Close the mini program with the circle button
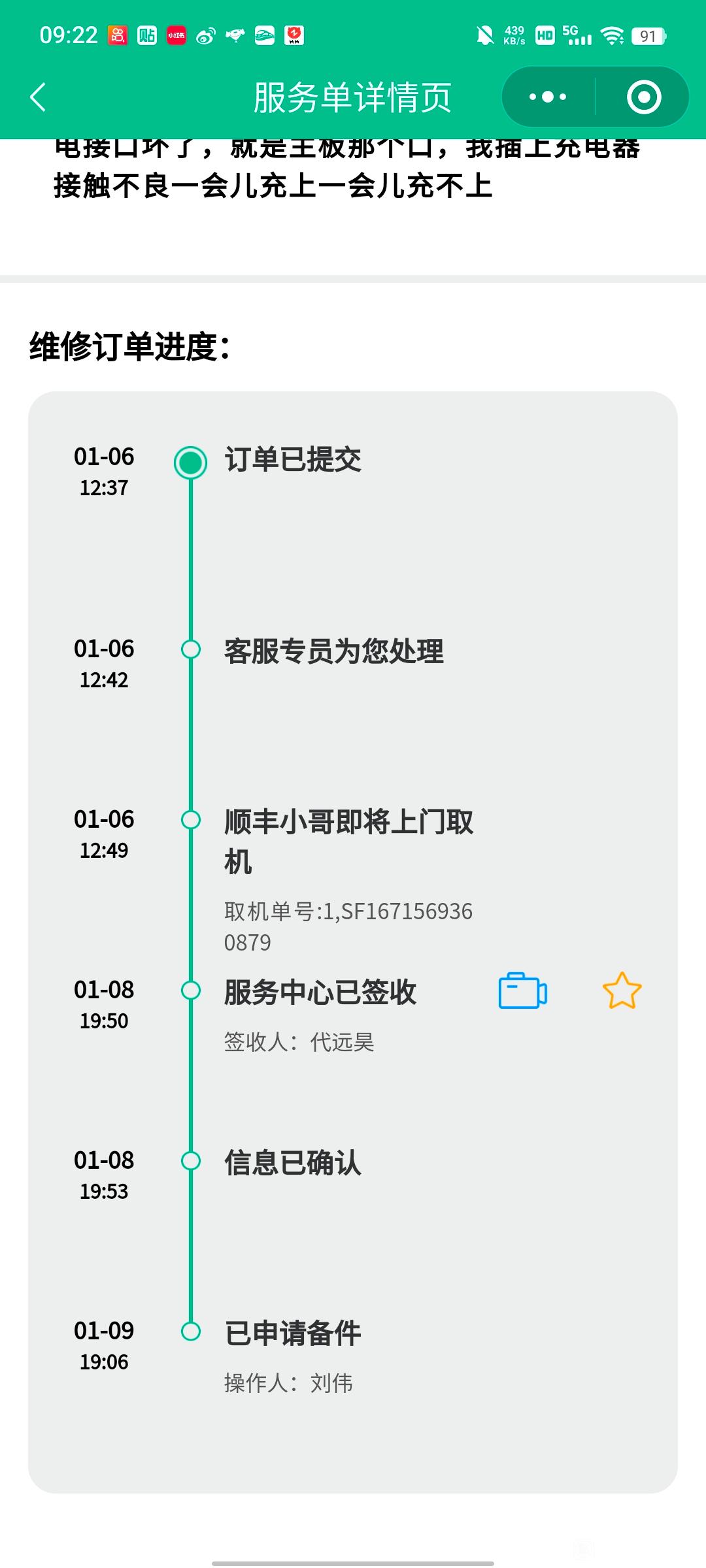 (644, 97)
